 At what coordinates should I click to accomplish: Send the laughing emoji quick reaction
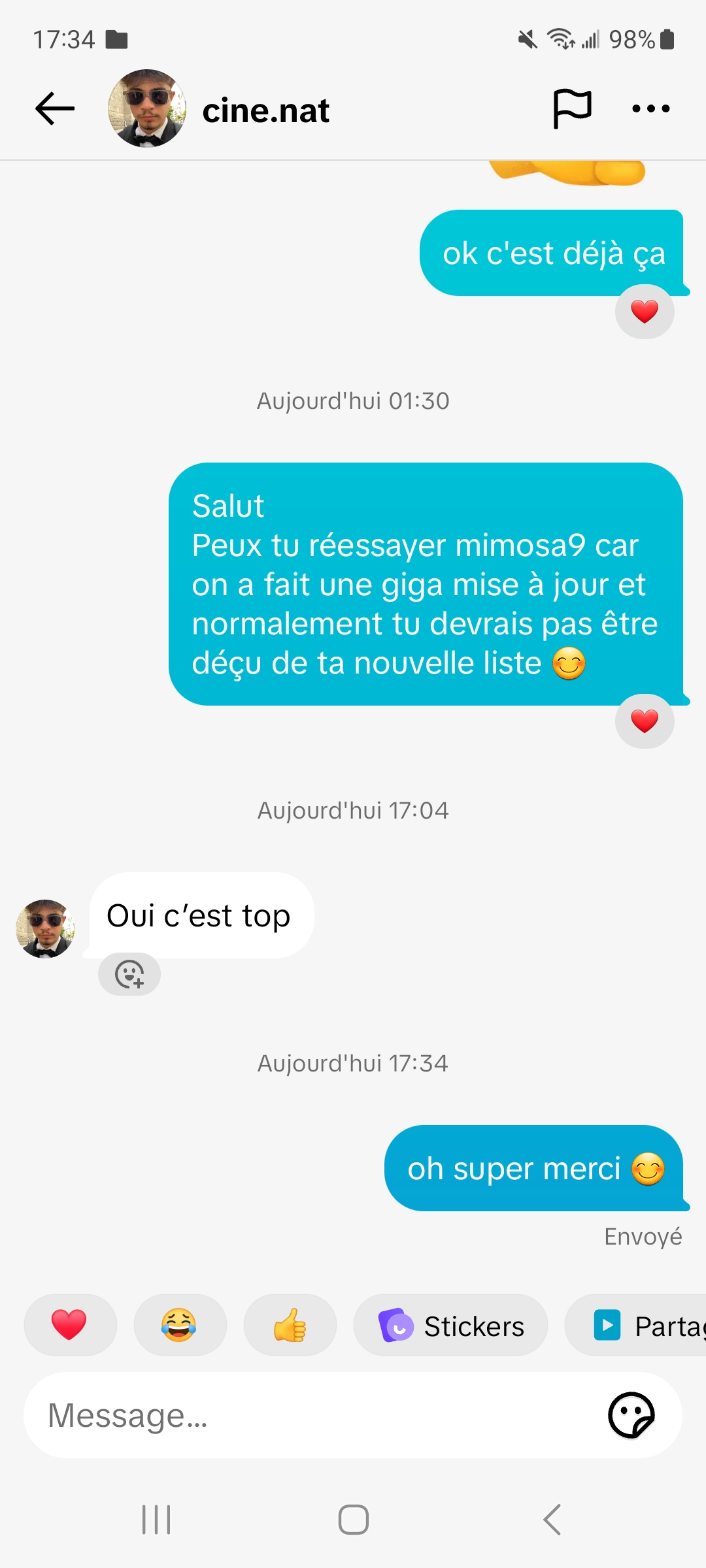(180, 1325)
